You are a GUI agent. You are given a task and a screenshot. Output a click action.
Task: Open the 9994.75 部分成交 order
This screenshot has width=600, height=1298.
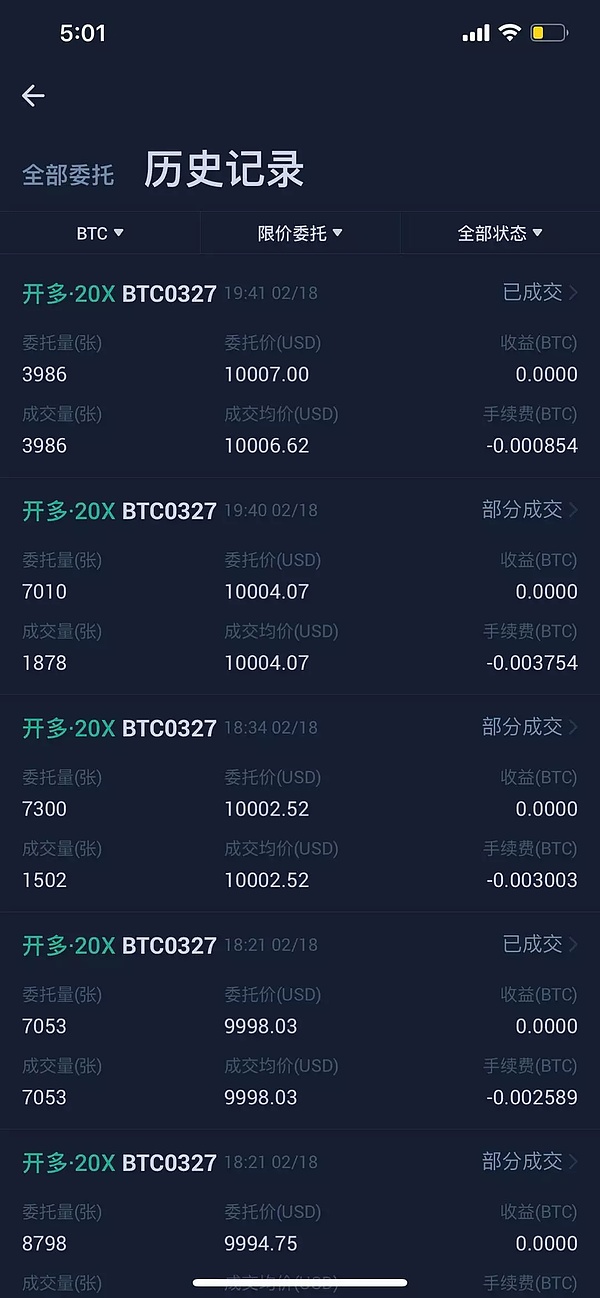(530, 1161)
